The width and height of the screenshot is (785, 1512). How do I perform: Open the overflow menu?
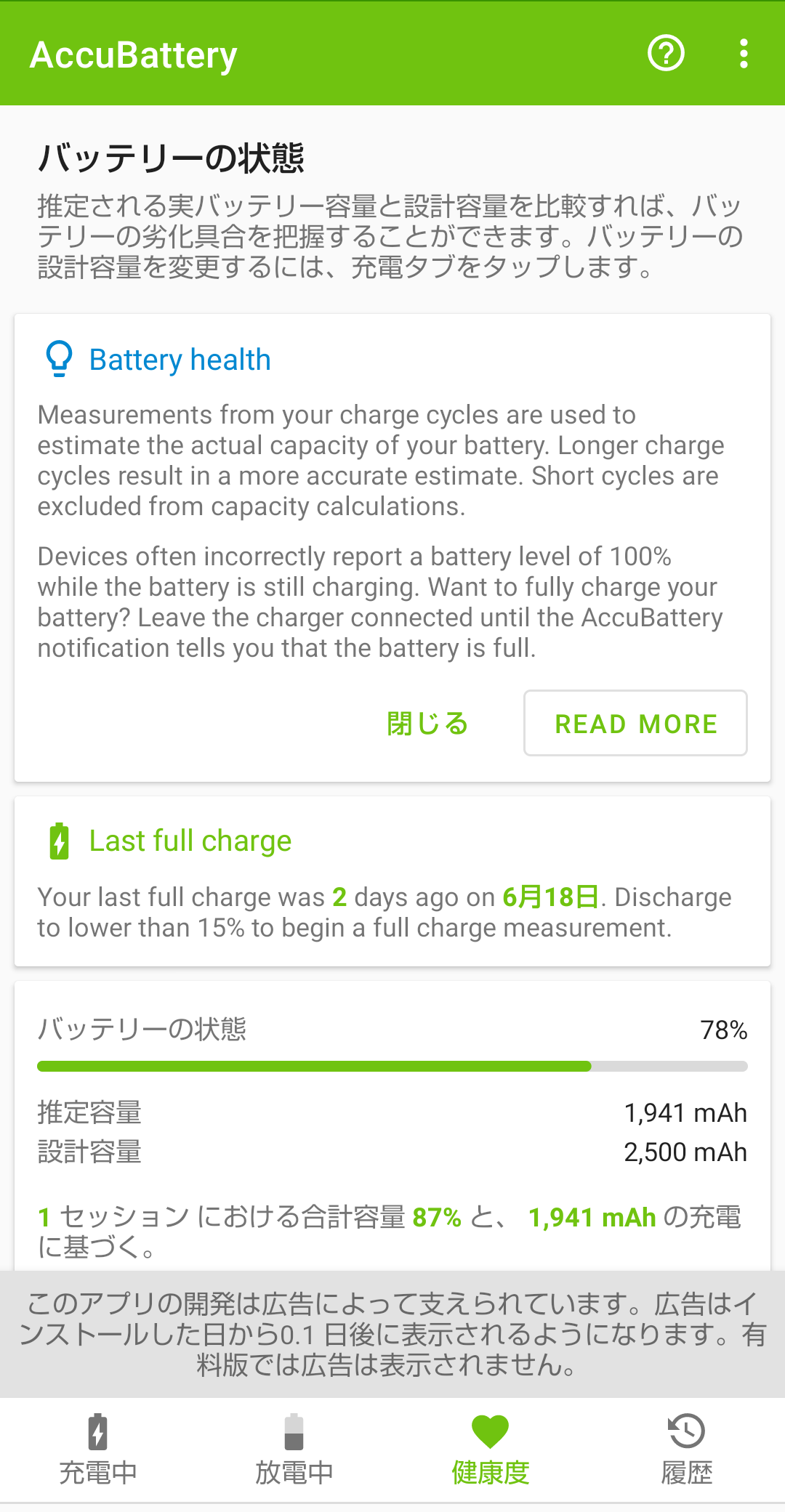pos(743,54)
